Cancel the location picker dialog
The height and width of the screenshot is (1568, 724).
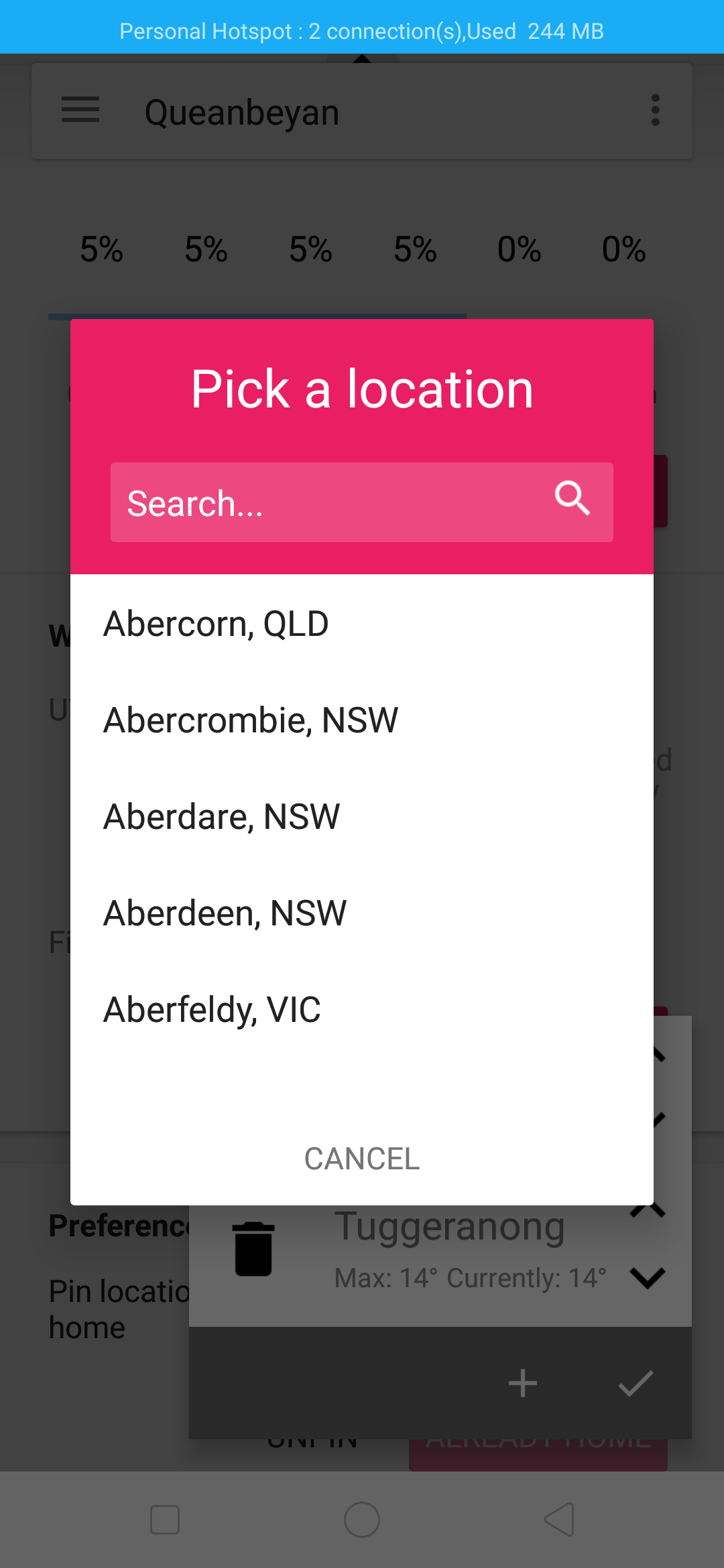[362, 1159]
